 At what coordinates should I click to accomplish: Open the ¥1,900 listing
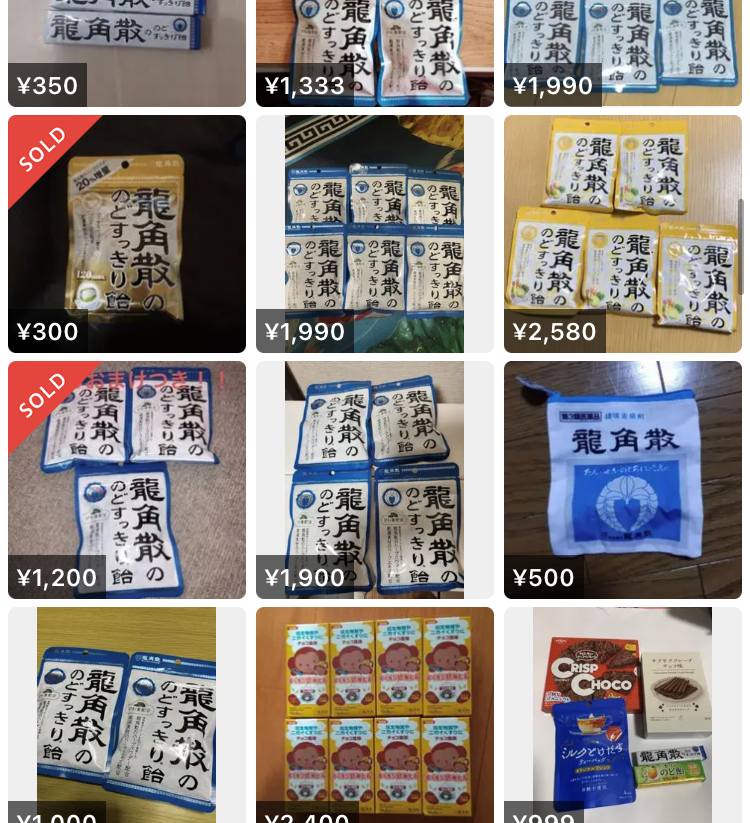[375, 480]
